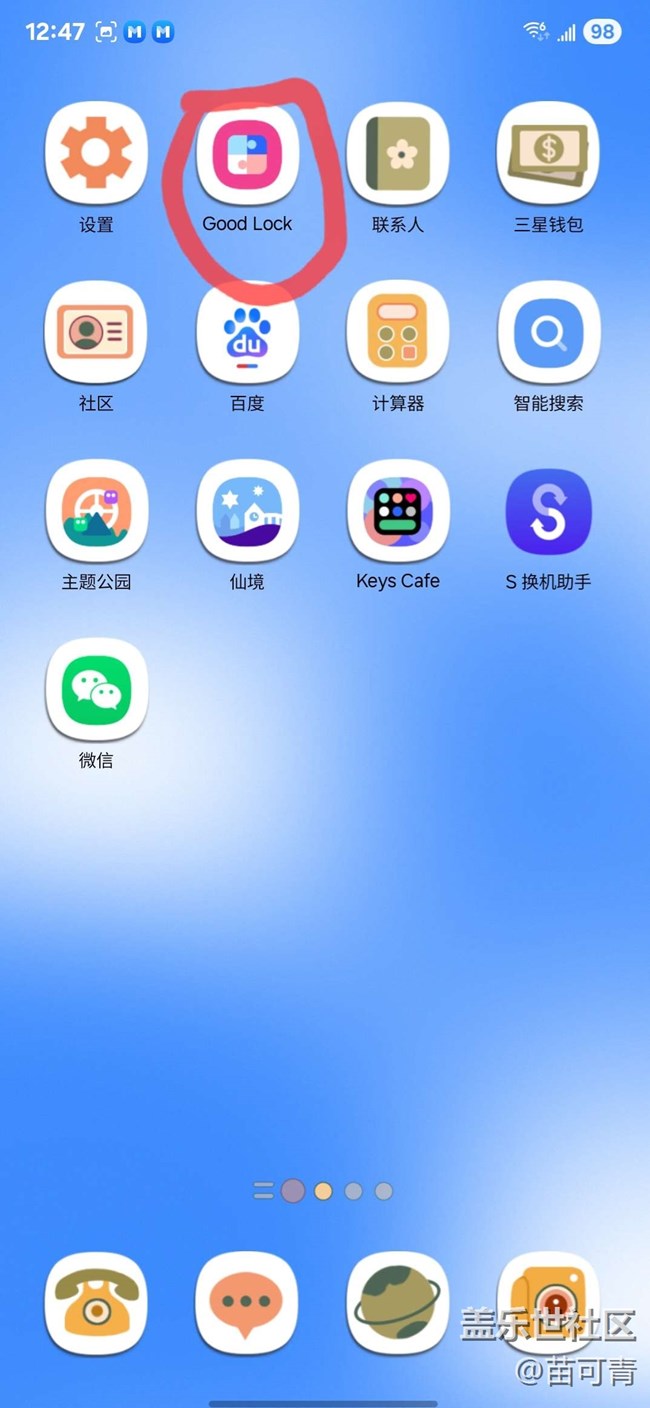Open the phone dialer in the dock

click(96, 1303)
